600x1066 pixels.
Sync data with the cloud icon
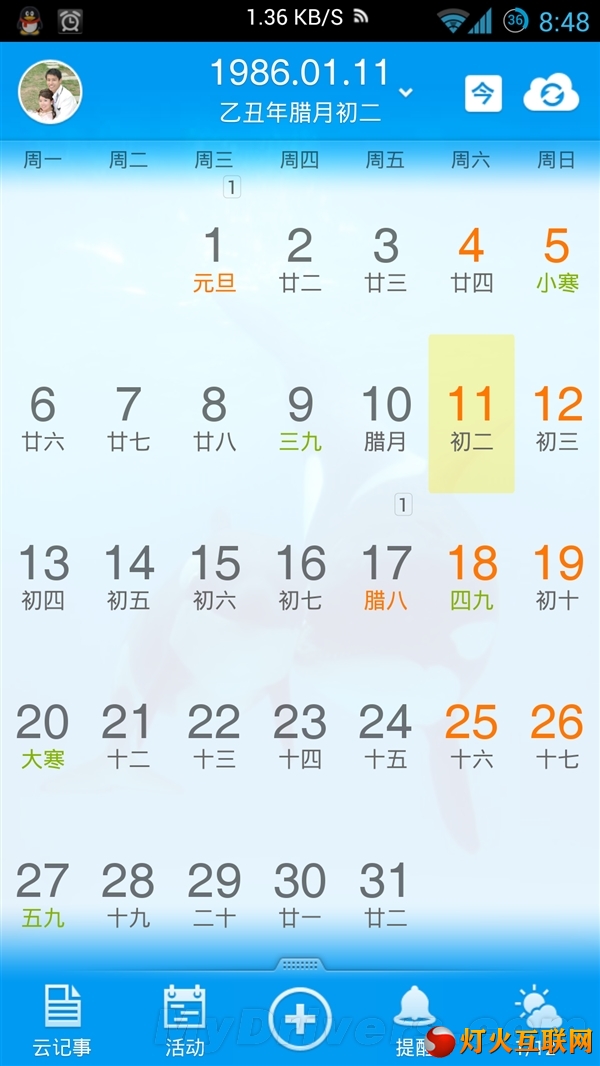(551, 94)
